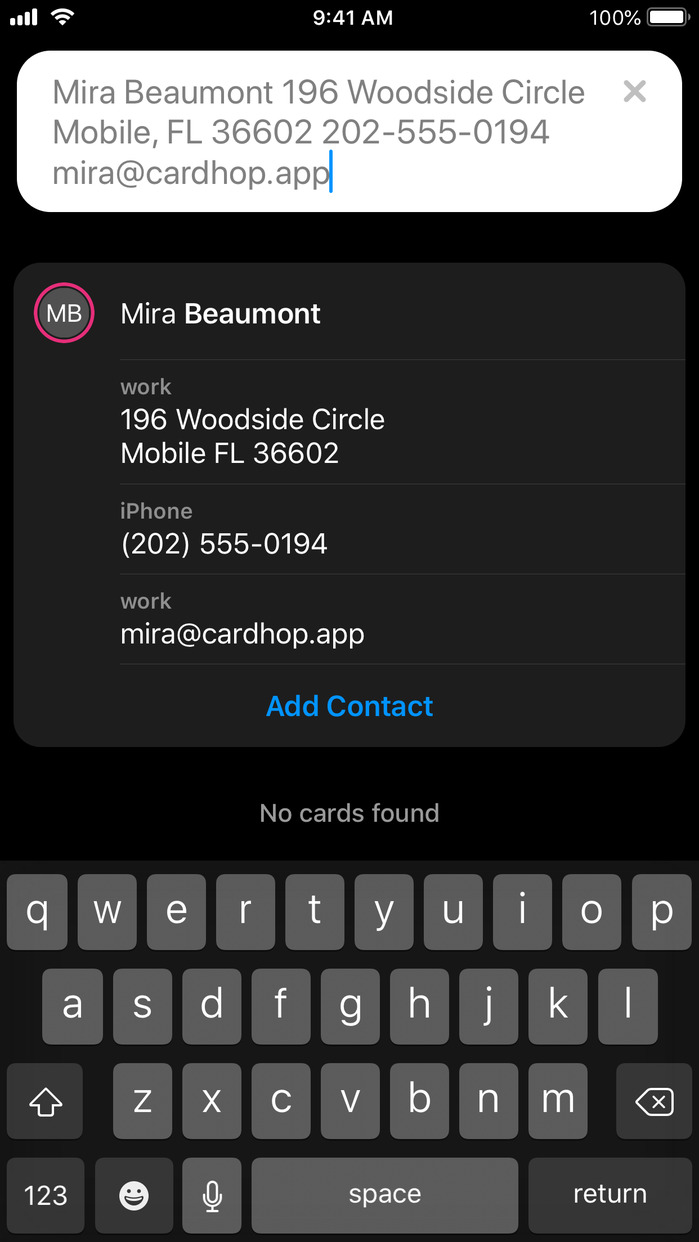Tap the return key
699x1242 pixels.
609,1194
